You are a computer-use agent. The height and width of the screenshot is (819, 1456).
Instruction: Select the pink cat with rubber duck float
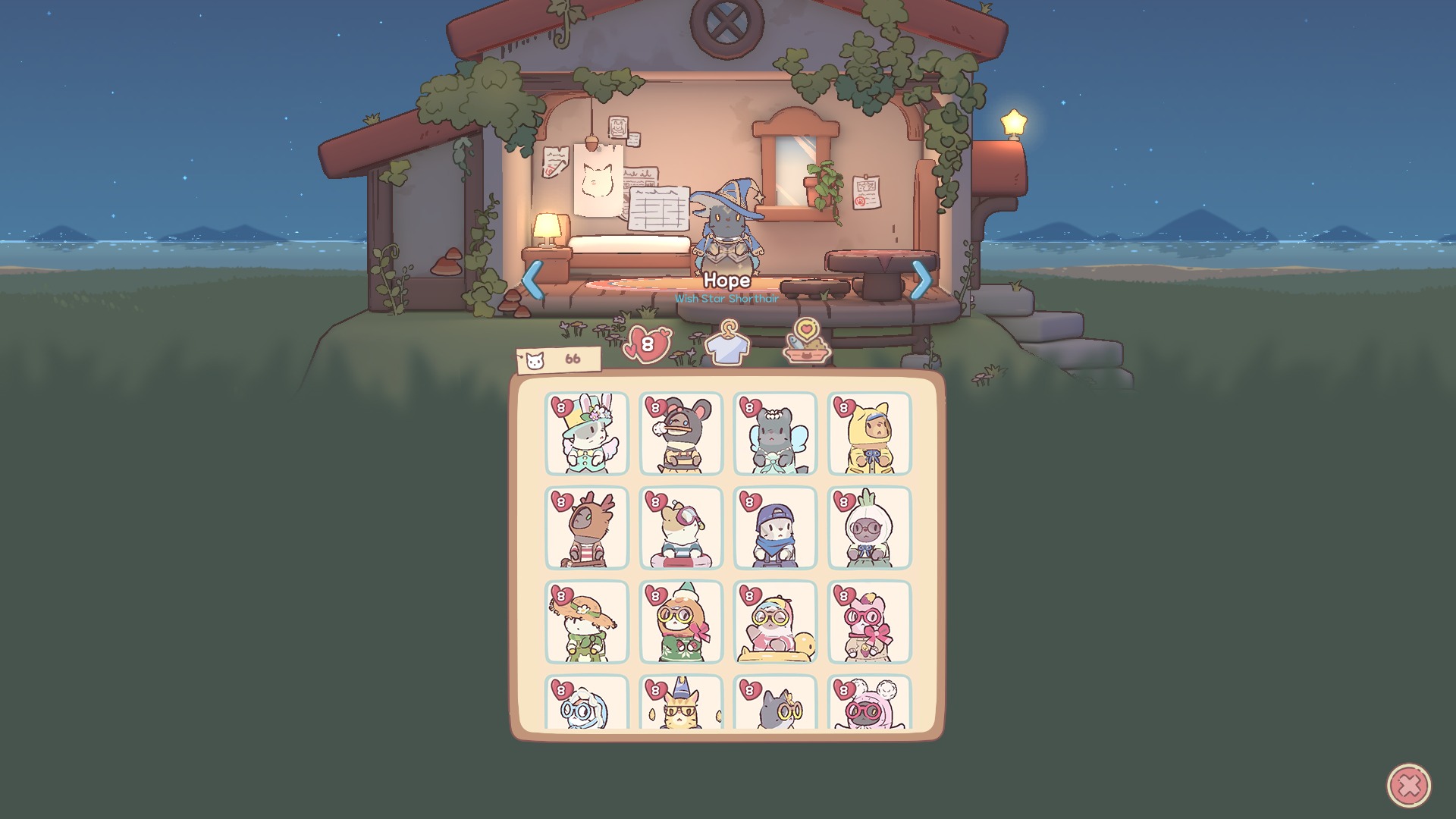775,622
